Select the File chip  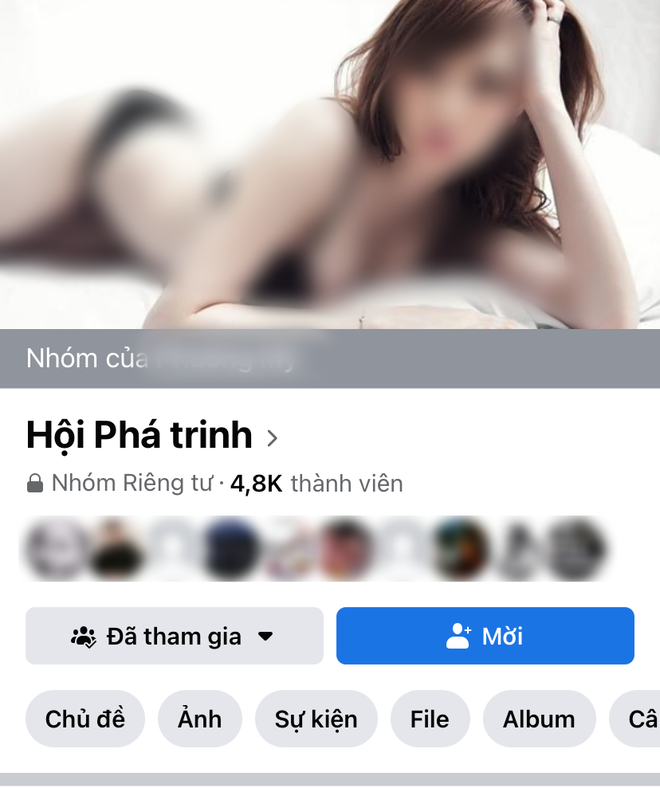tap(430, 719)
